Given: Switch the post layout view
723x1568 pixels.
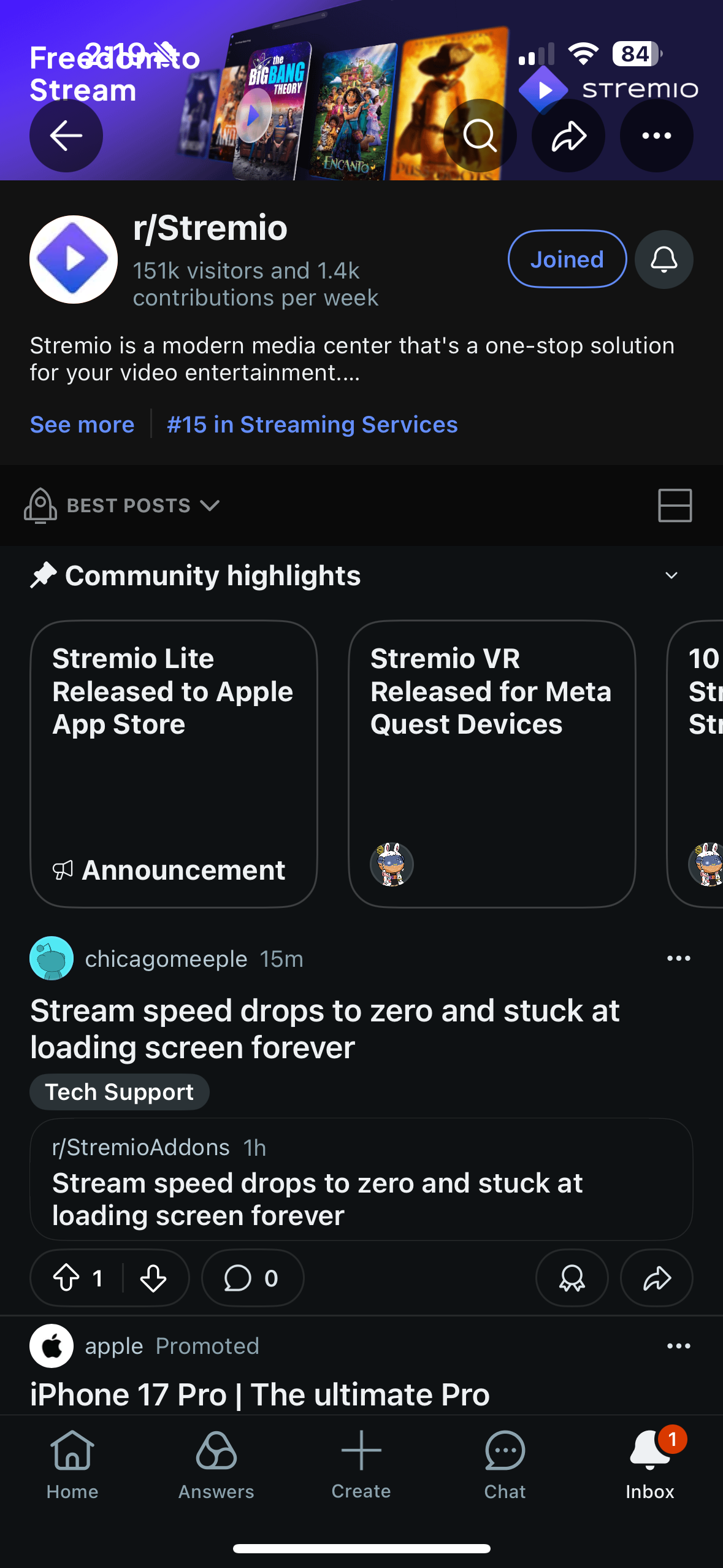Looking at the screenshot, I should click(x=675, y=505).
